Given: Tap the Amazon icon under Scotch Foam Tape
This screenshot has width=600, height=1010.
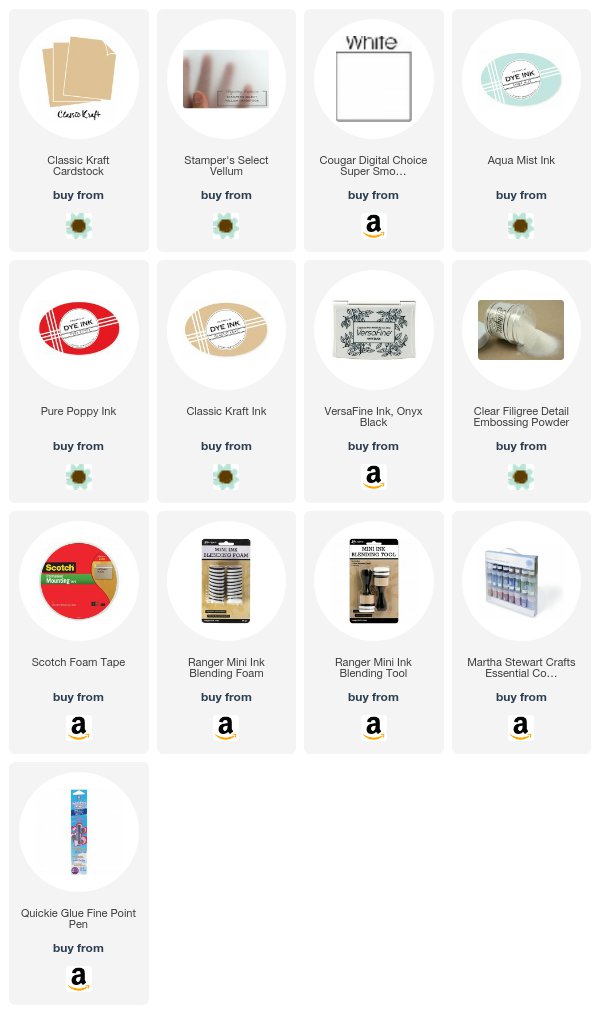Looking at the screenshot, I should pyautogui.click(x=79, y=728).
